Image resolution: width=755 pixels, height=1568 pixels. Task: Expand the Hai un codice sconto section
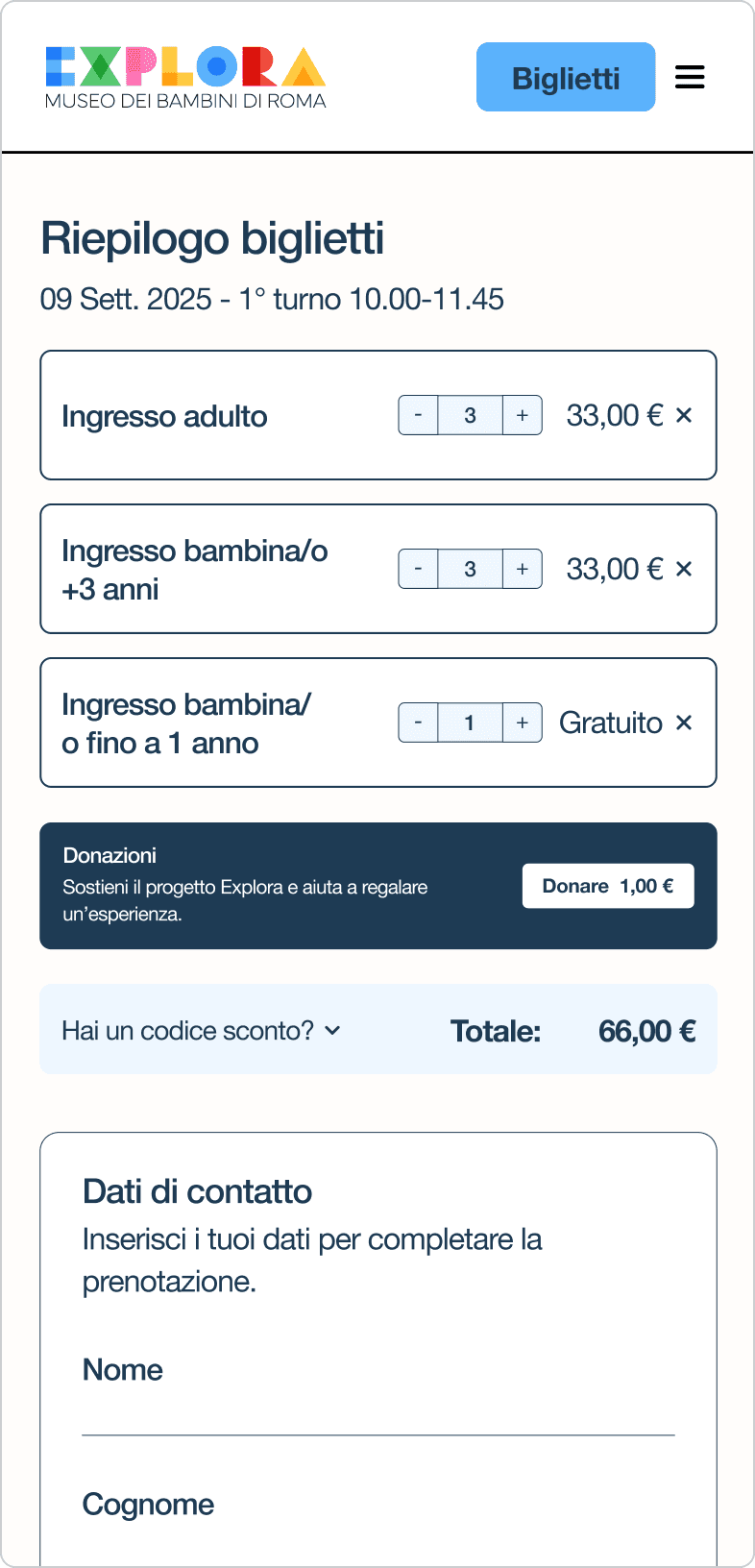click(201, 1031)
